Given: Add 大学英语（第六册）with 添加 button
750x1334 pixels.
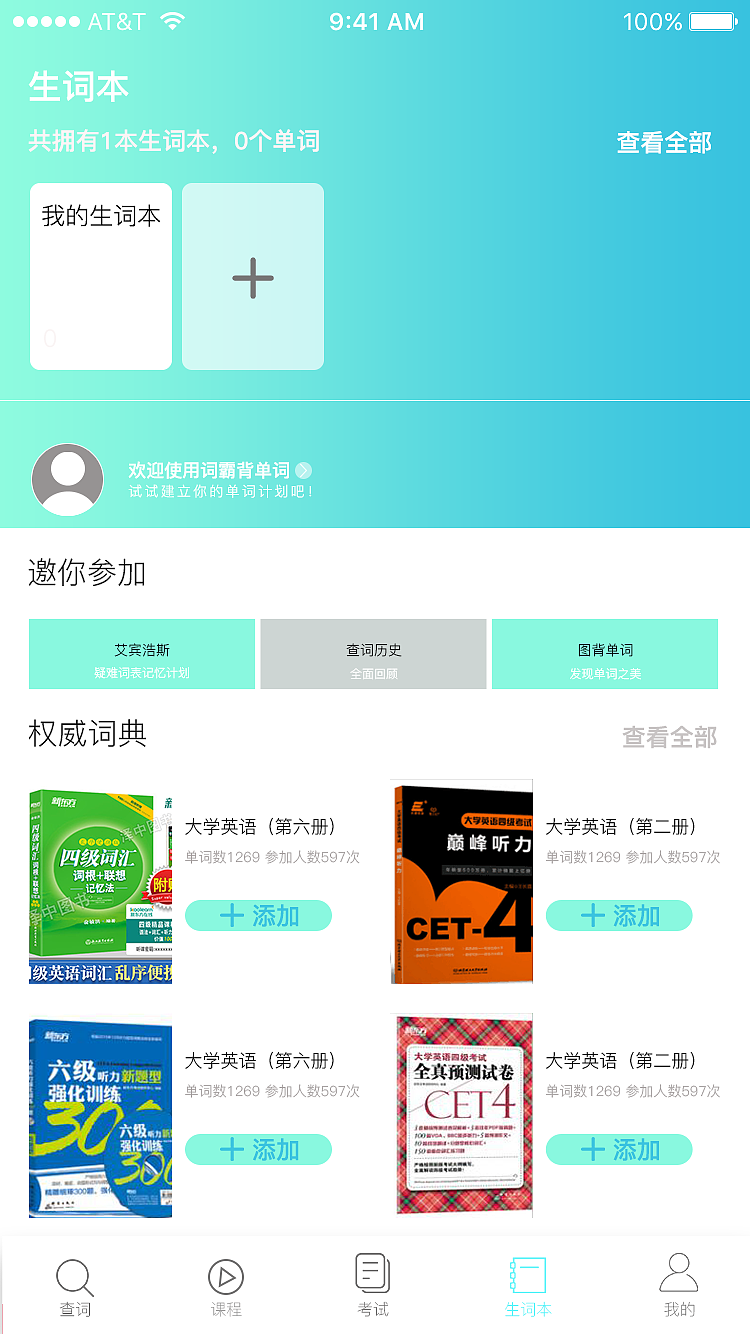Looking at the screenshot, I should tap(258, 915).
